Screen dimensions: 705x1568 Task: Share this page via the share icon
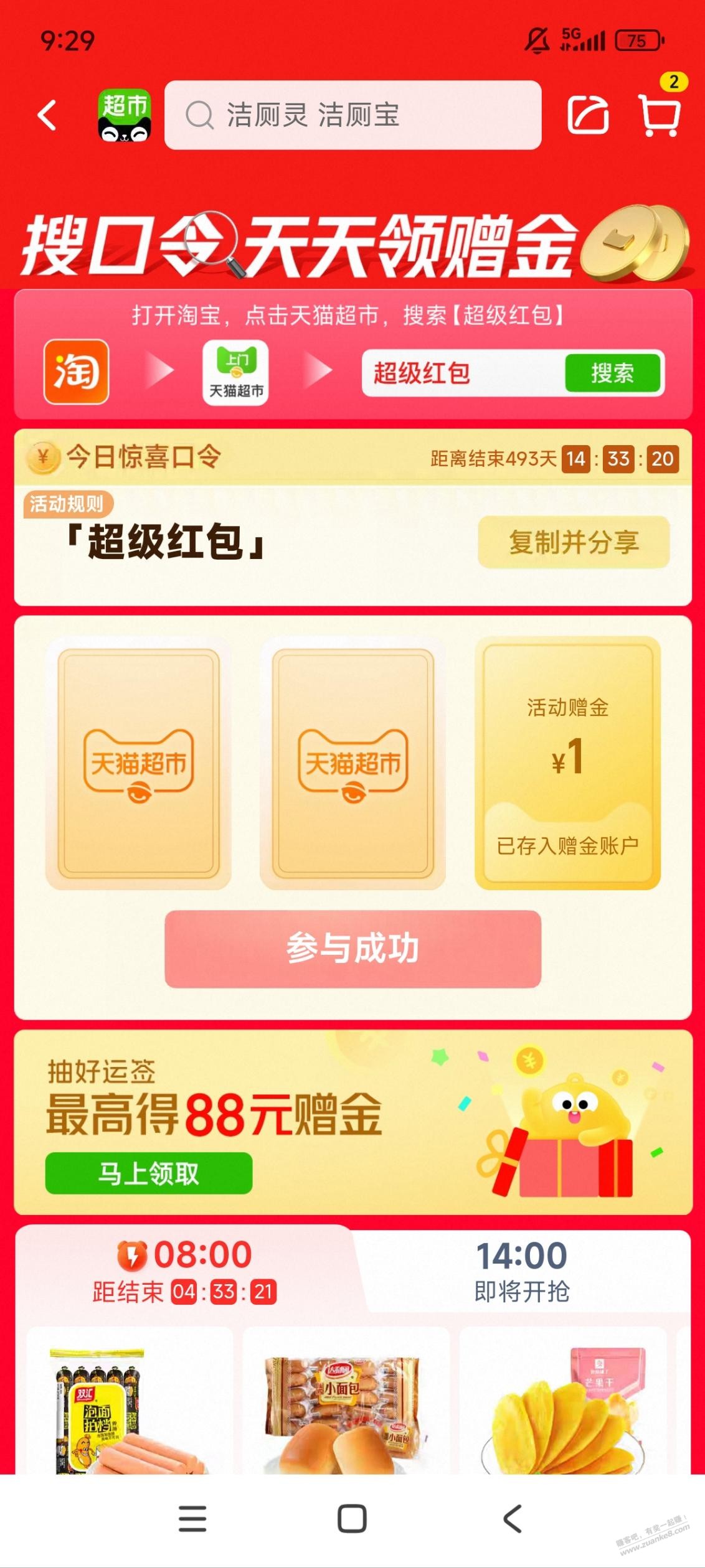[x=588, y=115]
